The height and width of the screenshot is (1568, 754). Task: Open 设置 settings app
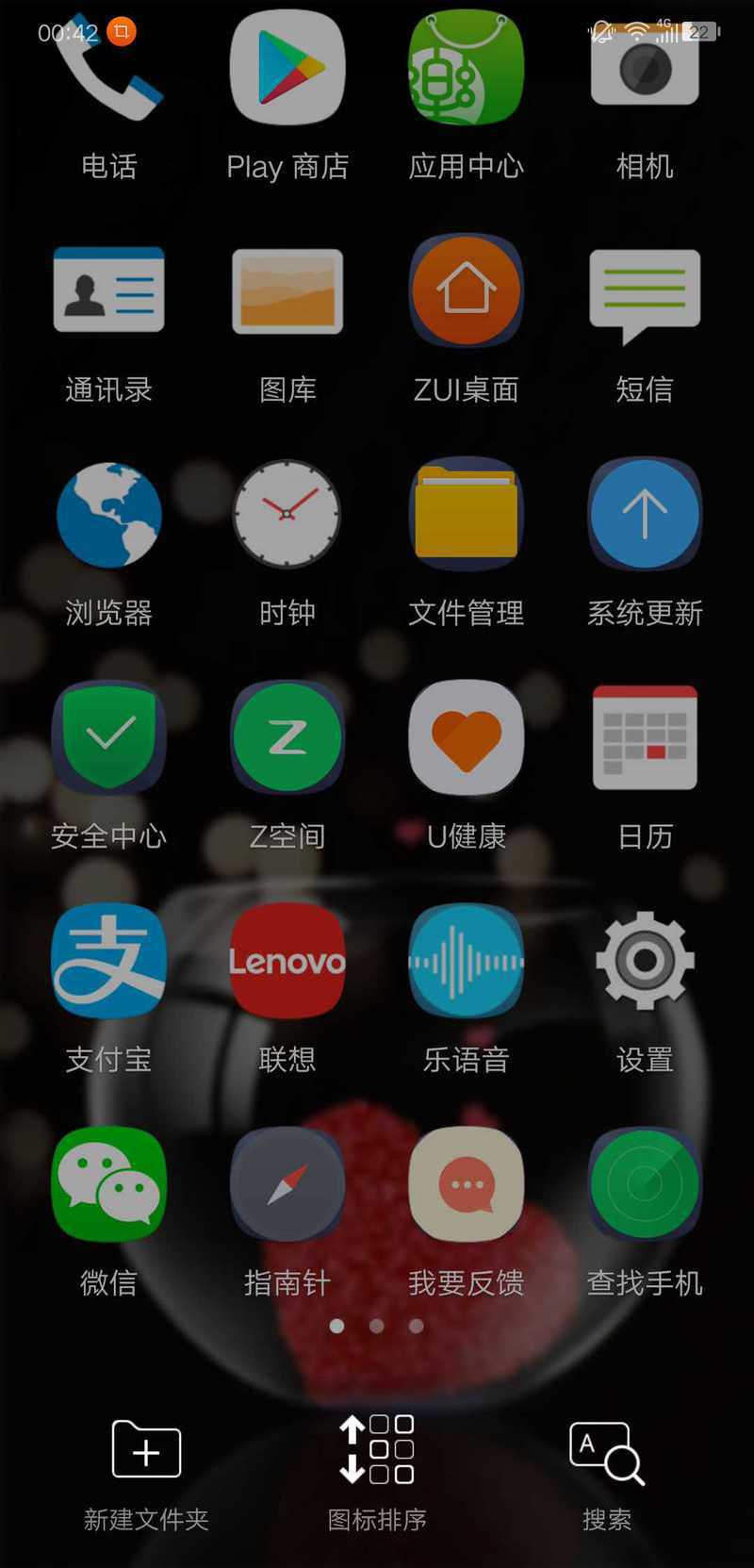click(645, 961)
